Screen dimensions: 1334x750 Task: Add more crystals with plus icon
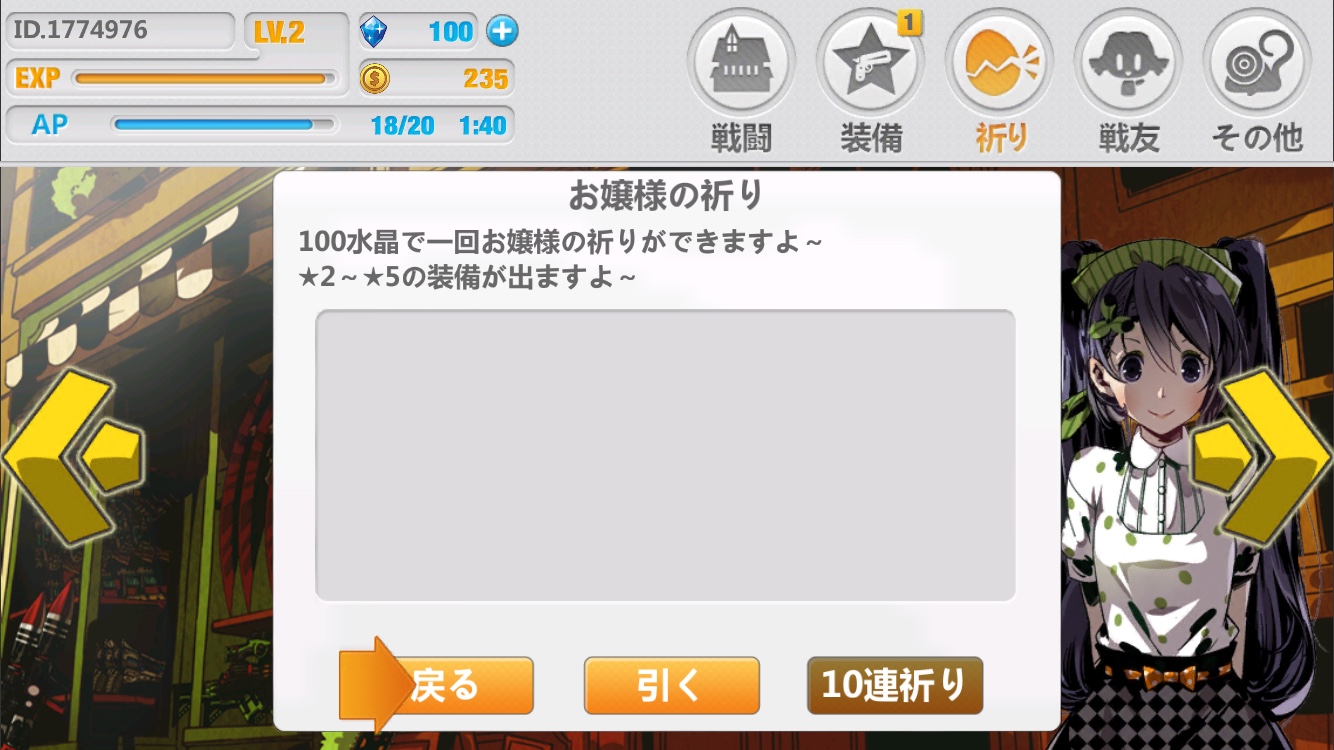502,32
